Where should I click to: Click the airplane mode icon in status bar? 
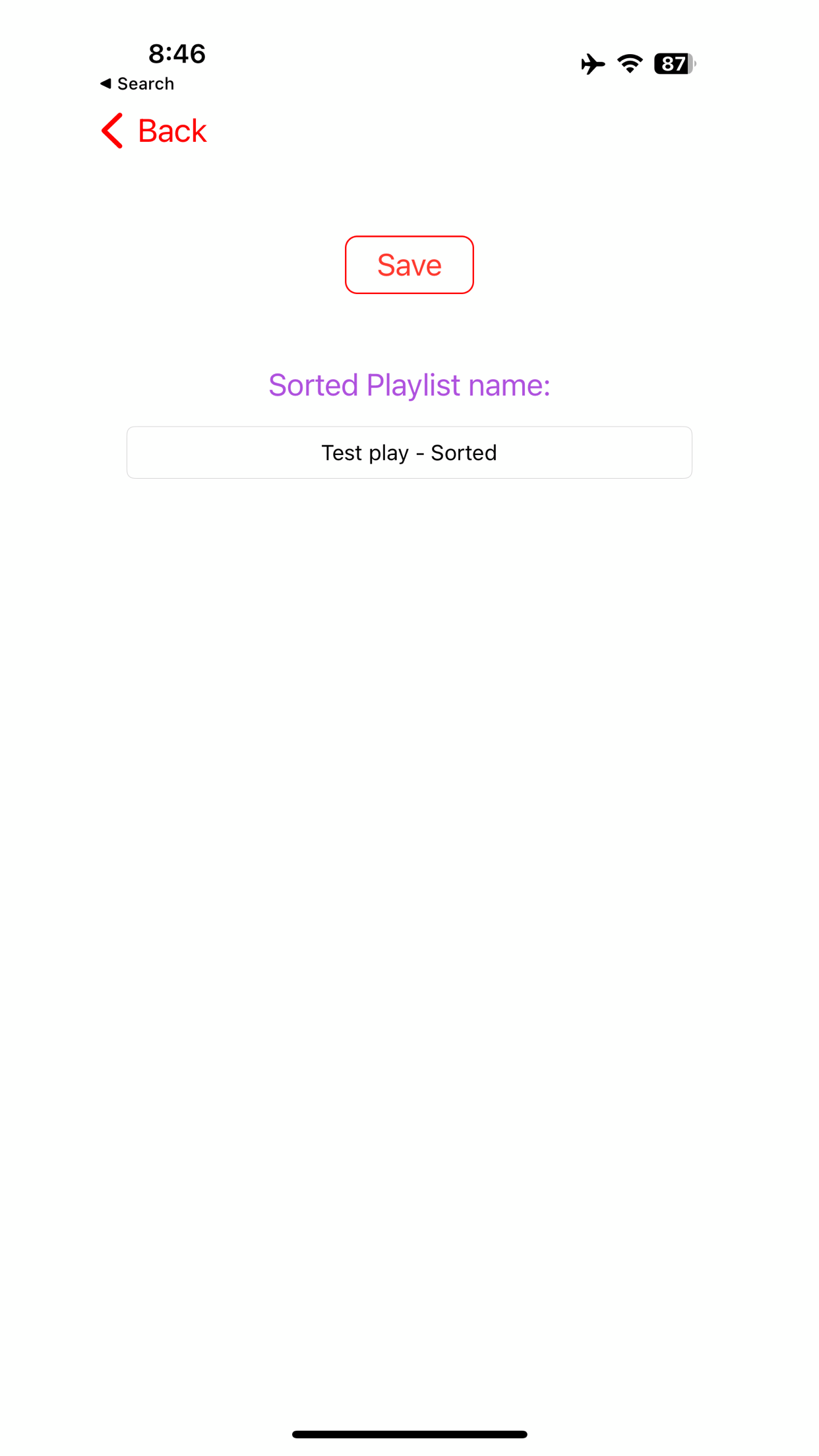(x=594, y=63)
